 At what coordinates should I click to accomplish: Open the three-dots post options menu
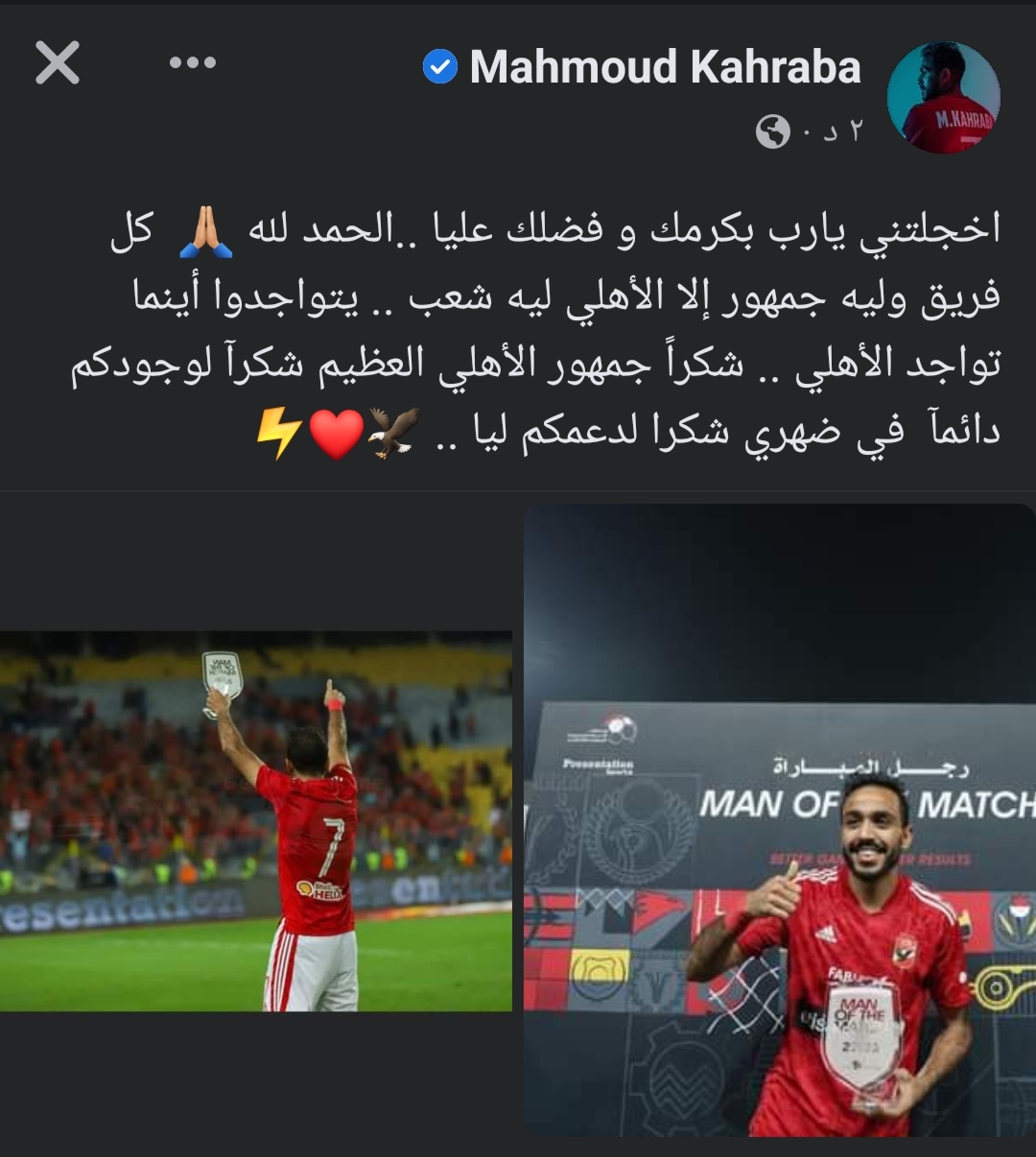[x=193, y=63]
